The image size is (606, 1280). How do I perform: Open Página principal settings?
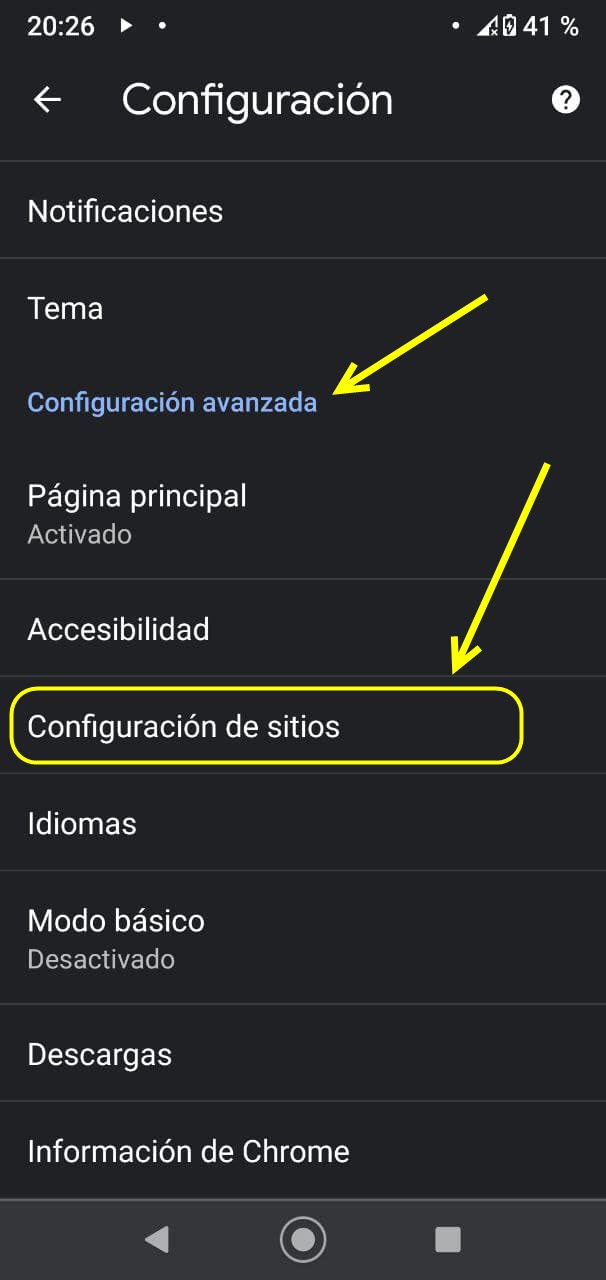[137, 512]
